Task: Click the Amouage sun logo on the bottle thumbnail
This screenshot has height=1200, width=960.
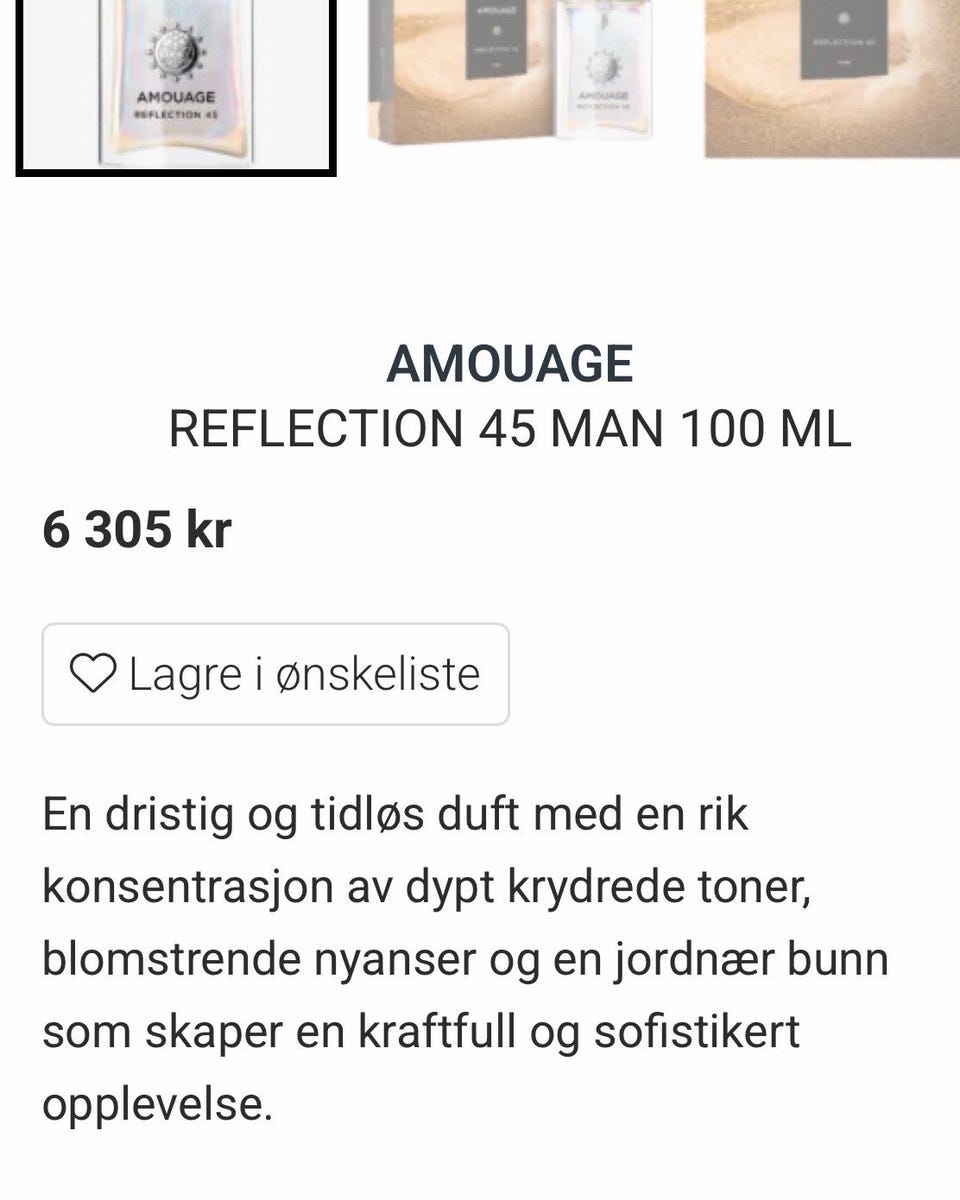Action: [176, 52]
